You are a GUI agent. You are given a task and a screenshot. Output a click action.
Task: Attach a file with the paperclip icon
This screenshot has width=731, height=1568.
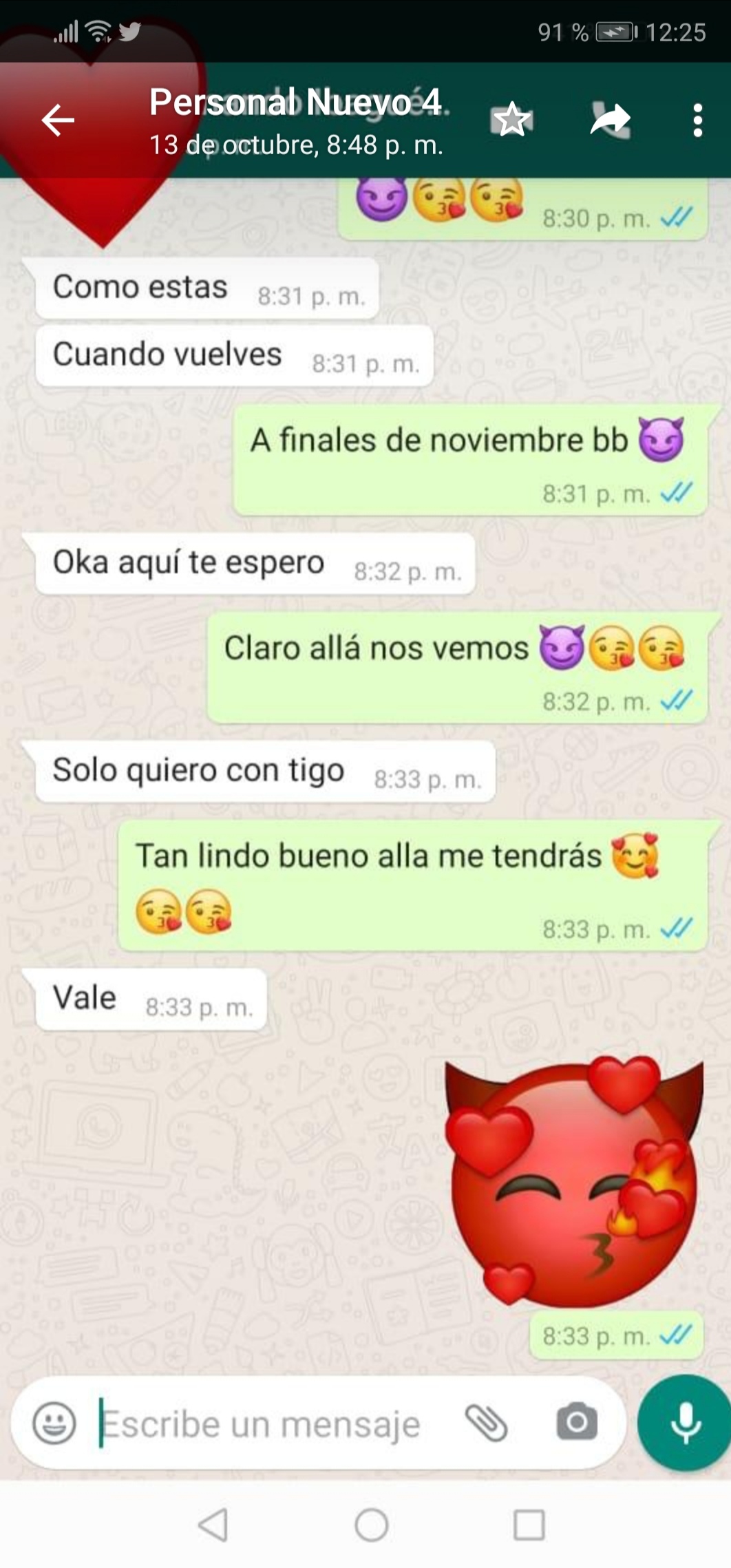tap(486, 1423)
